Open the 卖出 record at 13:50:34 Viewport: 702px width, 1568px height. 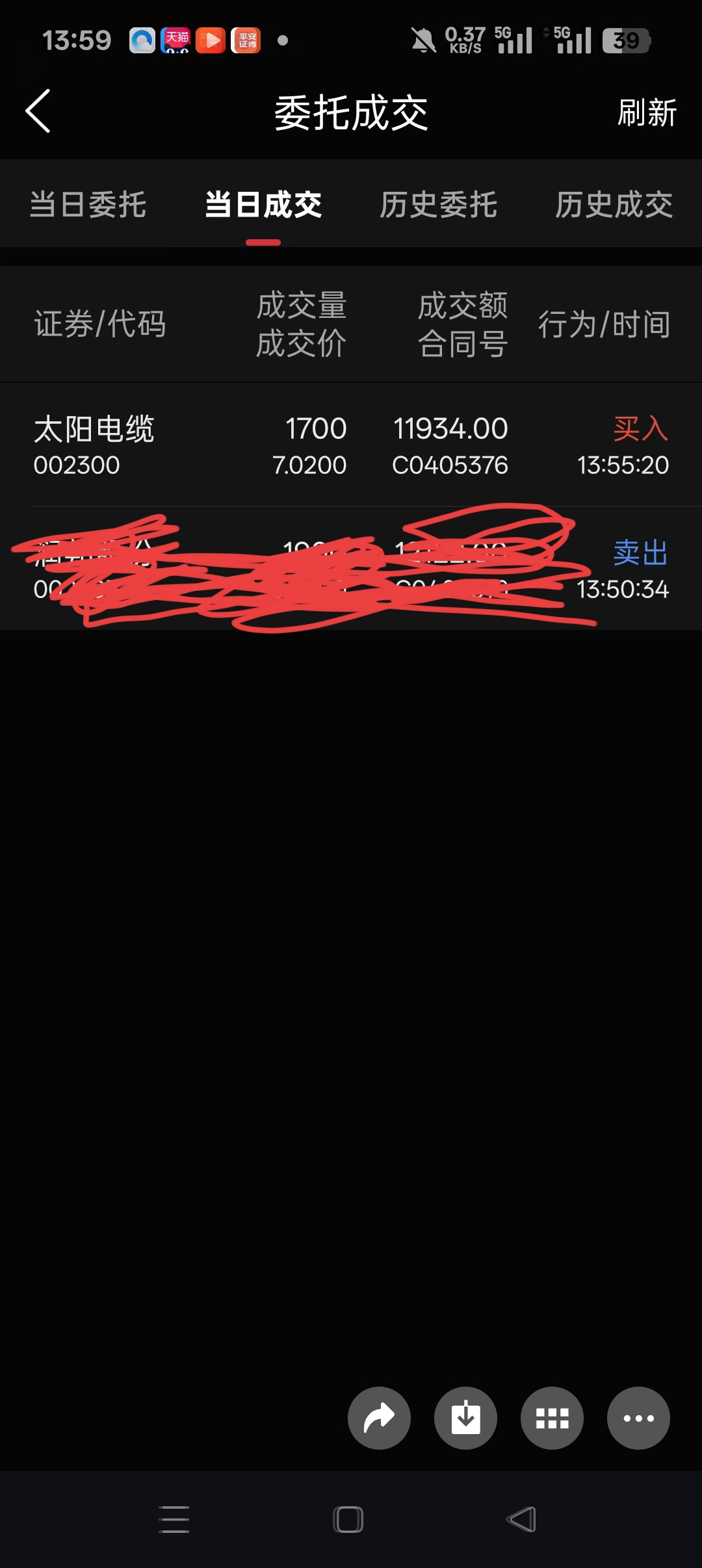pos(351,569)
